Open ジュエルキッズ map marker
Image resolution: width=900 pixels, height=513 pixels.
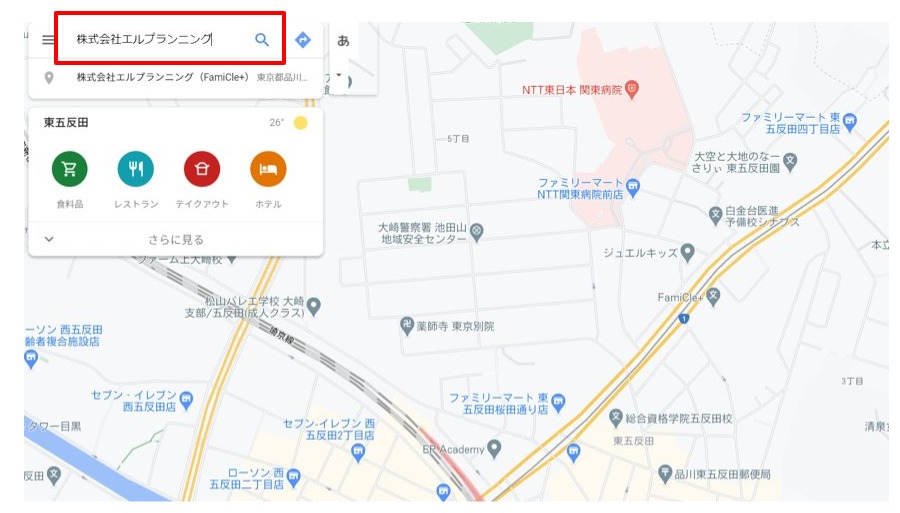click(x=688, y=253)
